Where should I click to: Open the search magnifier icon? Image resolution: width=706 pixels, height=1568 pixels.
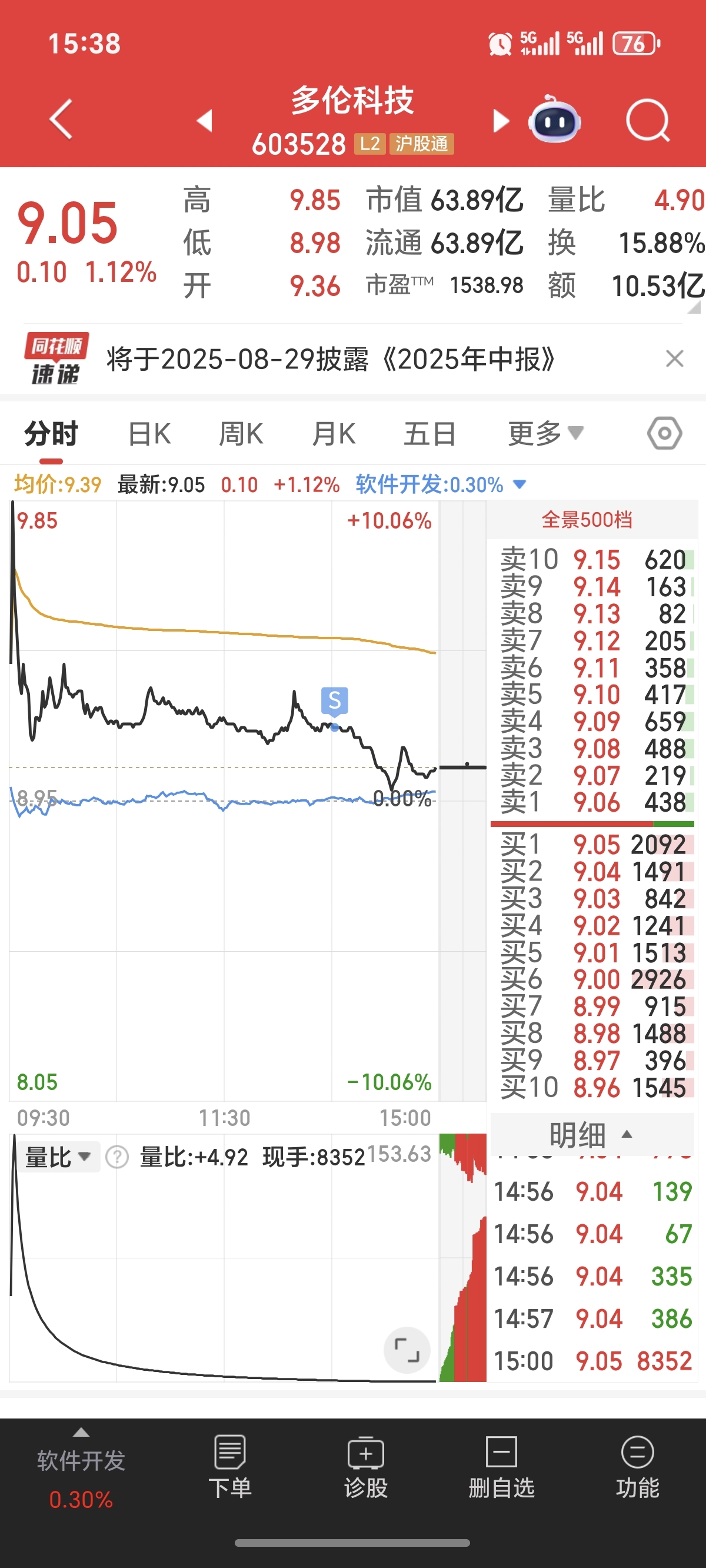pos(648,121)
